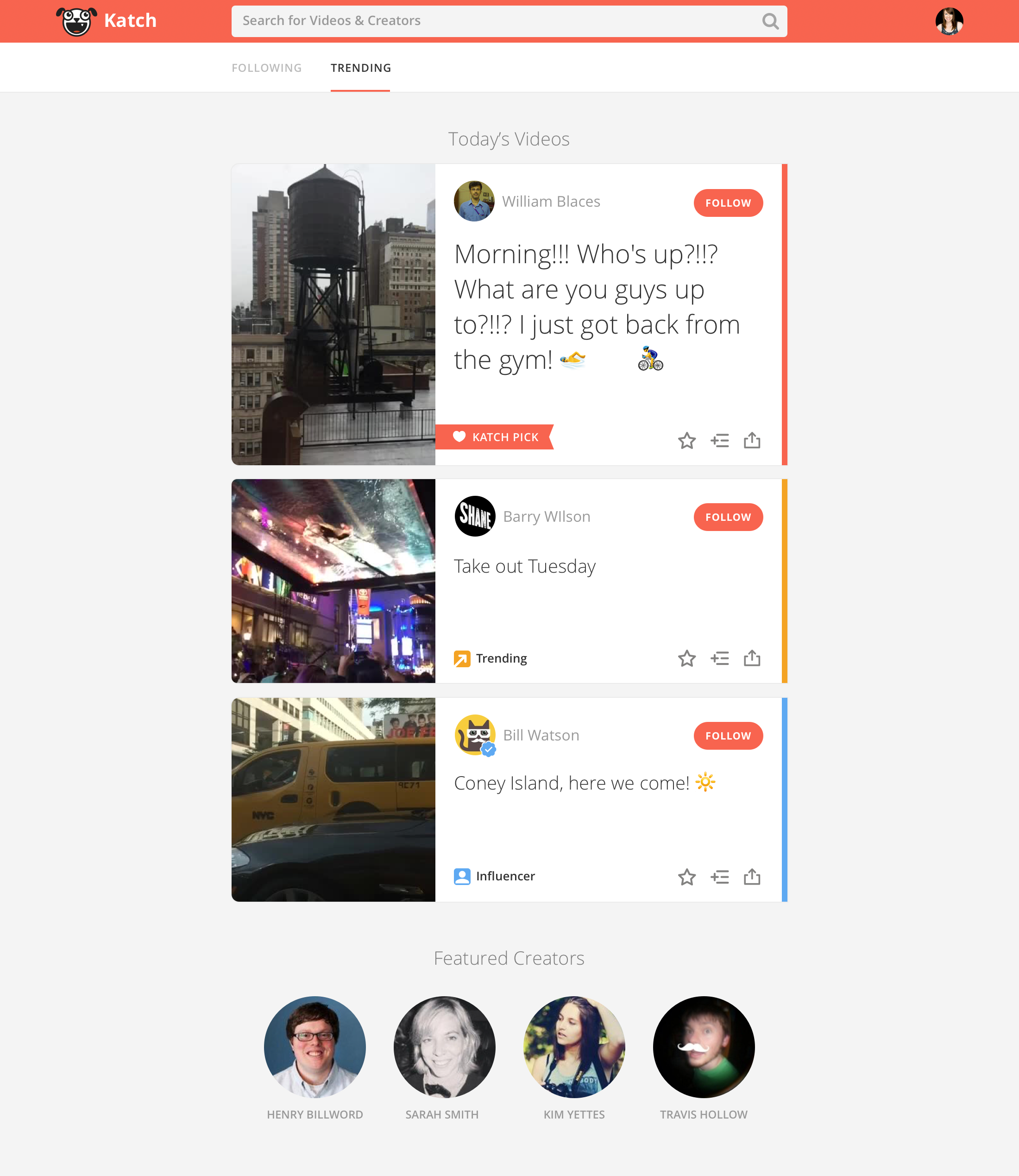Favorite the Take out Tuesday video
Screen dimensions: 1019x1176
click(x=686, y=658)
